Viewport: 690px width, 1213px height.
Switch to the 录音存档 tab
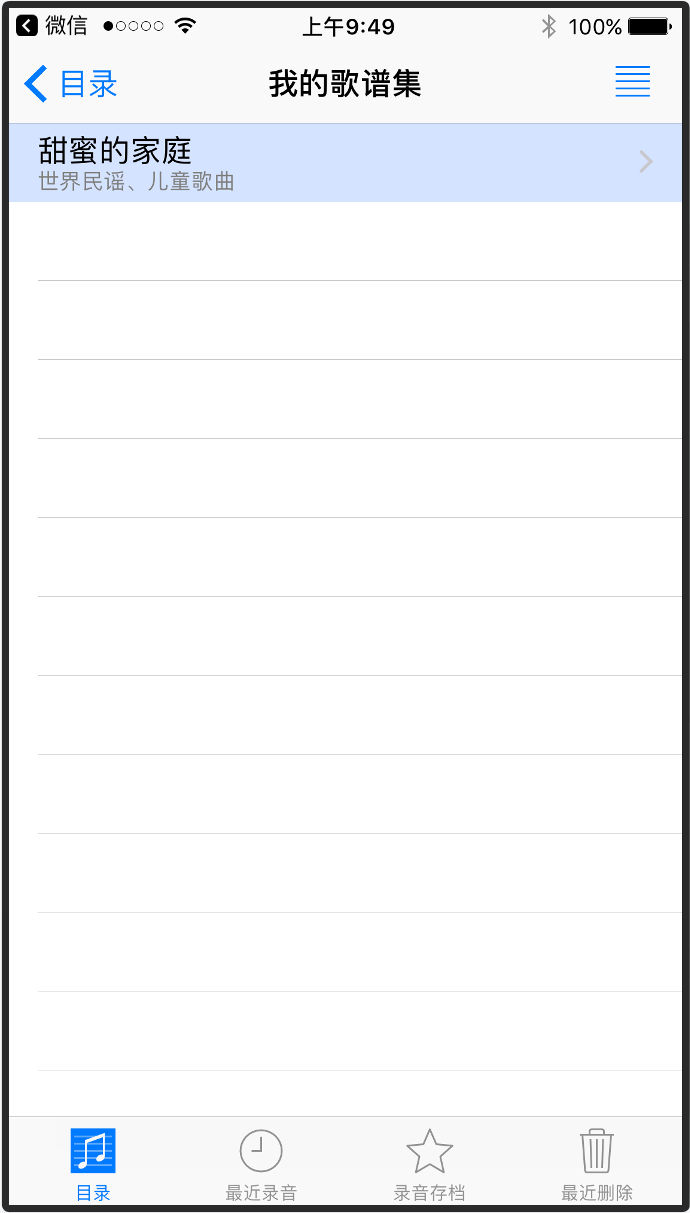click(429, 1163)
